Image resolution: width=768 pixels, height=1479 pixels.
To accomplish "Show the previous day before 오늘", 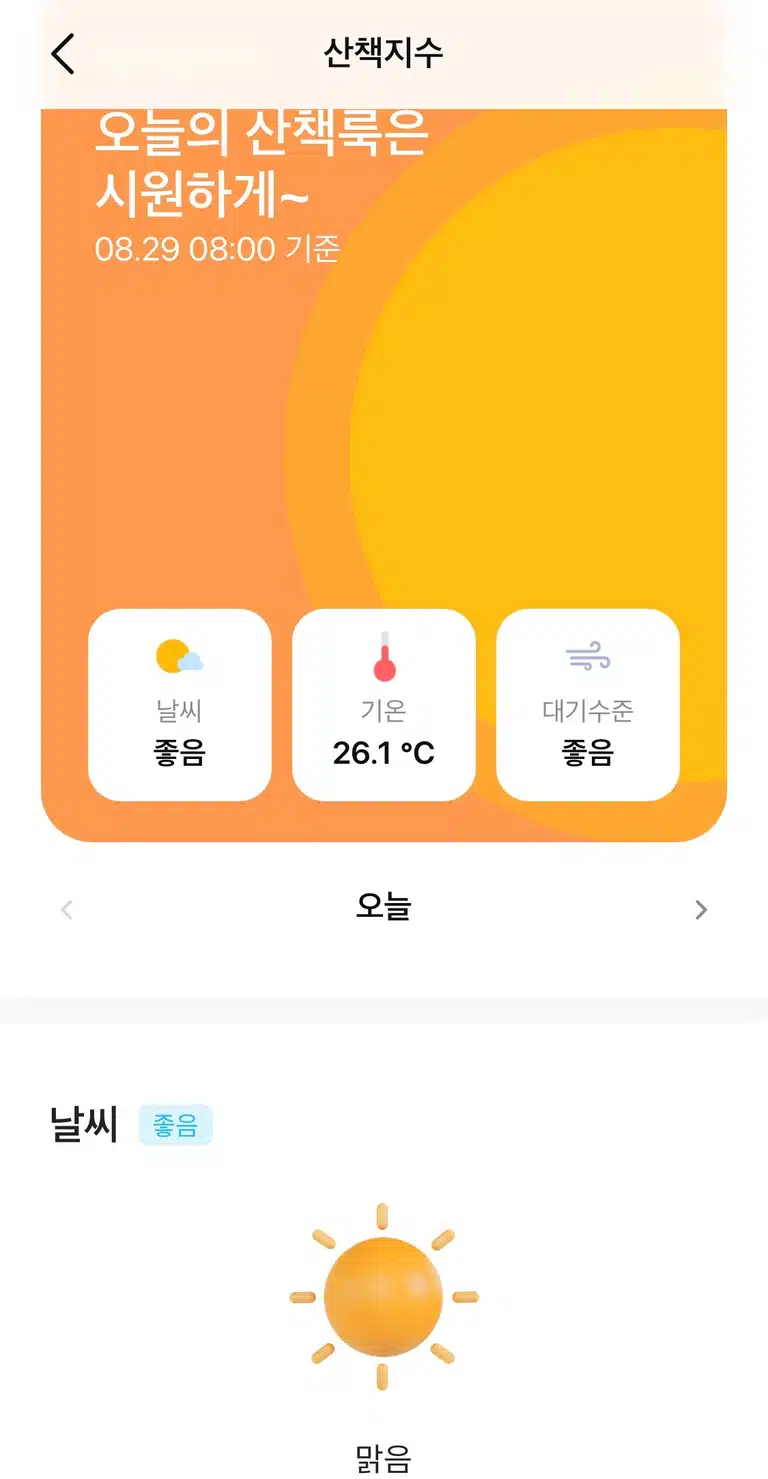I will coord(67,909).
